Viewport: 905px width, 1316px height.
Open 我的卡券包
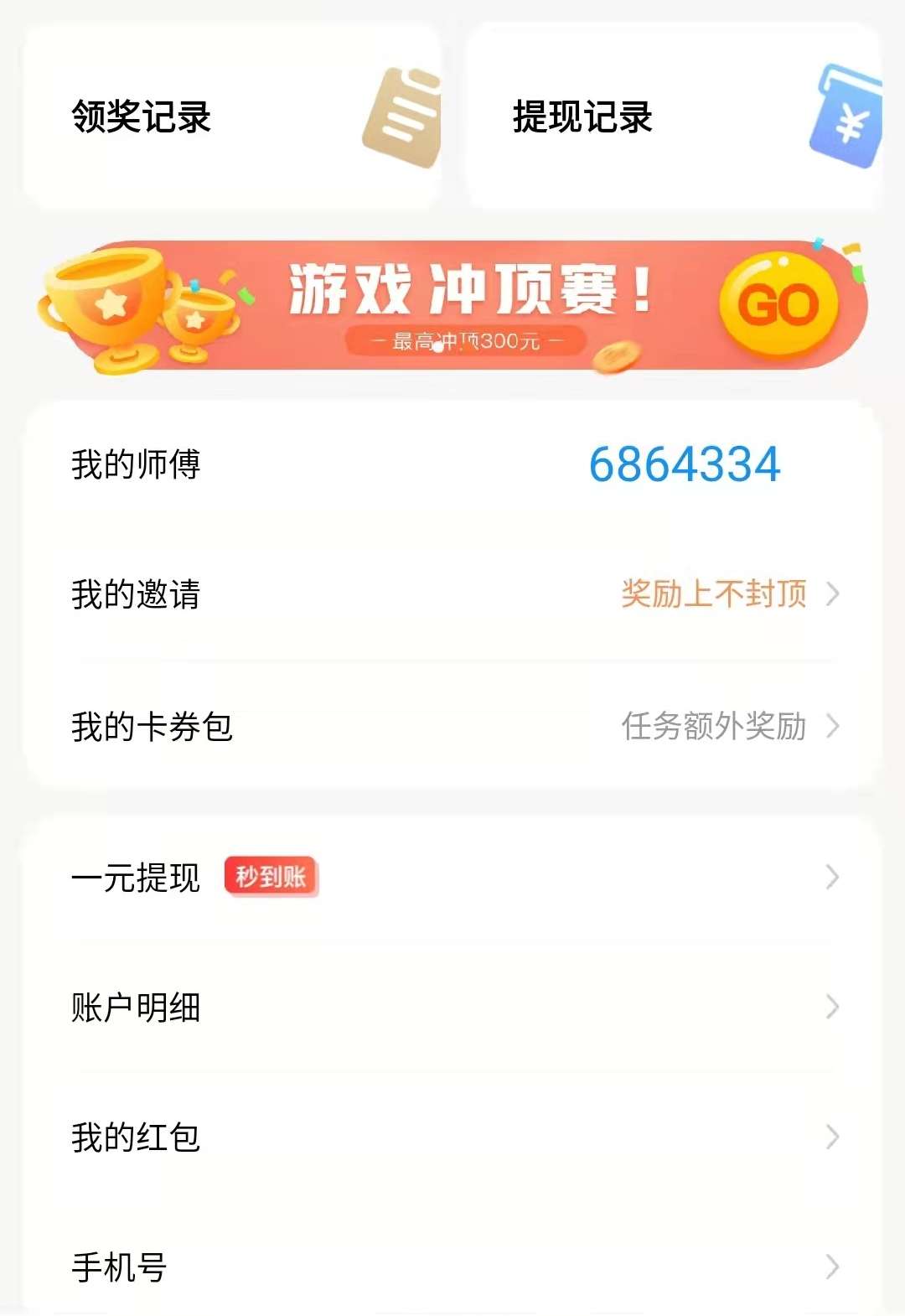(452, 726)
